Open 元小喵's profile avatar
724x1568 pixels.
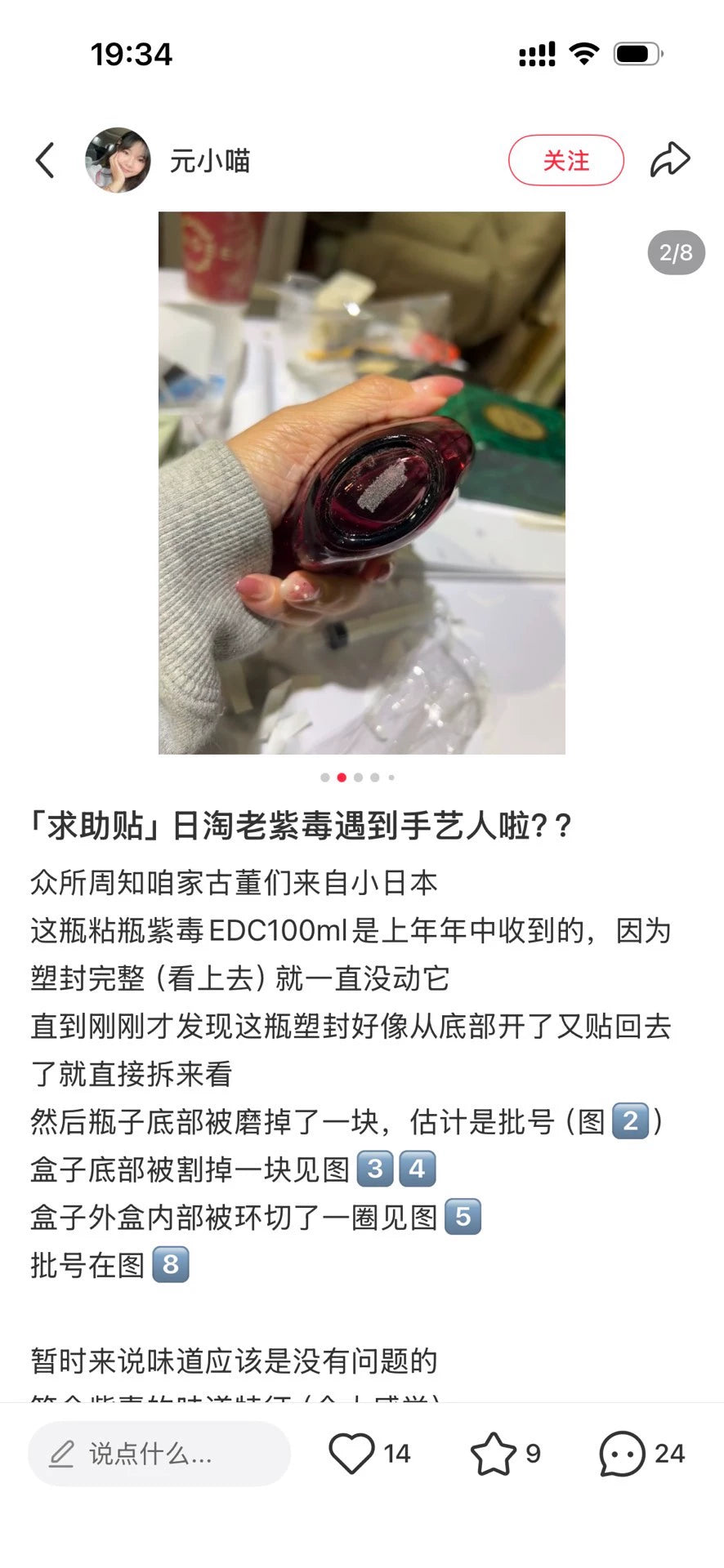click(118, 160)
